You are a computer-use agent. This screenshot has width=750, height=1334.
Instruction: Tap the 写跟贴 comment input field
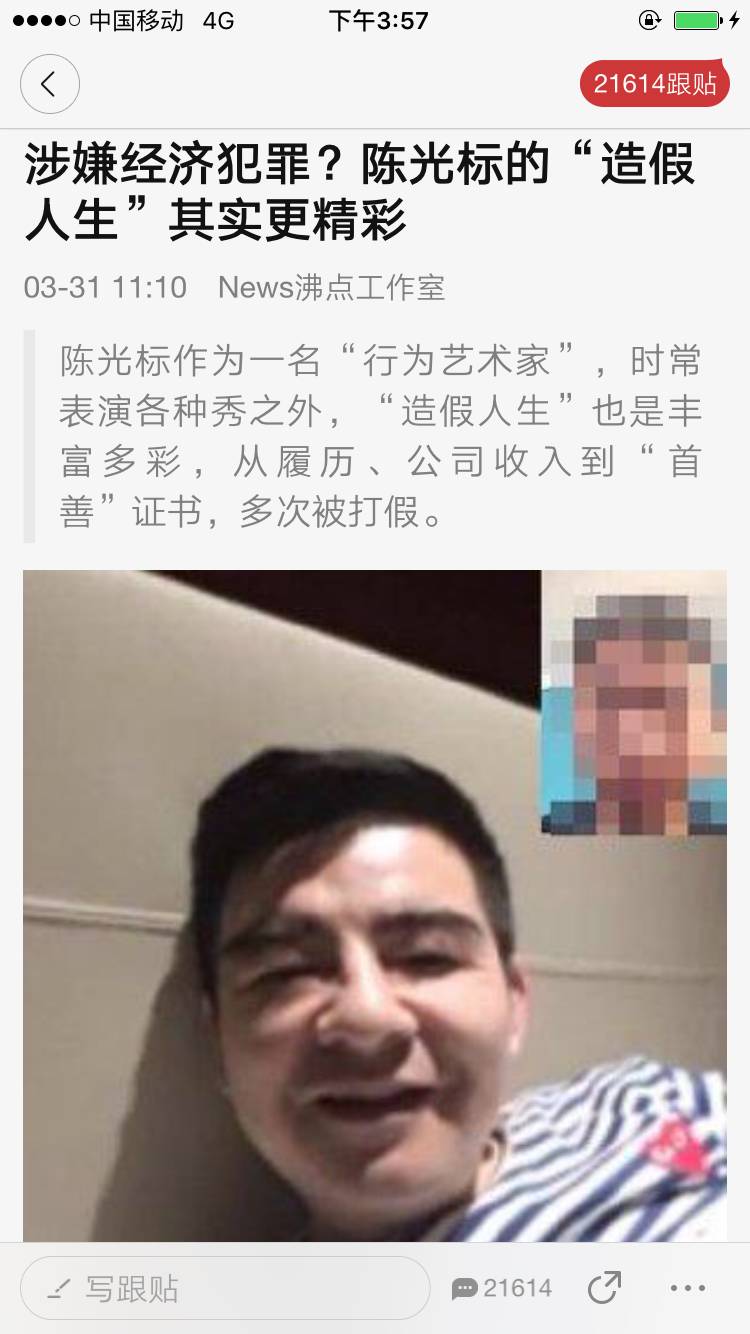225,1288
